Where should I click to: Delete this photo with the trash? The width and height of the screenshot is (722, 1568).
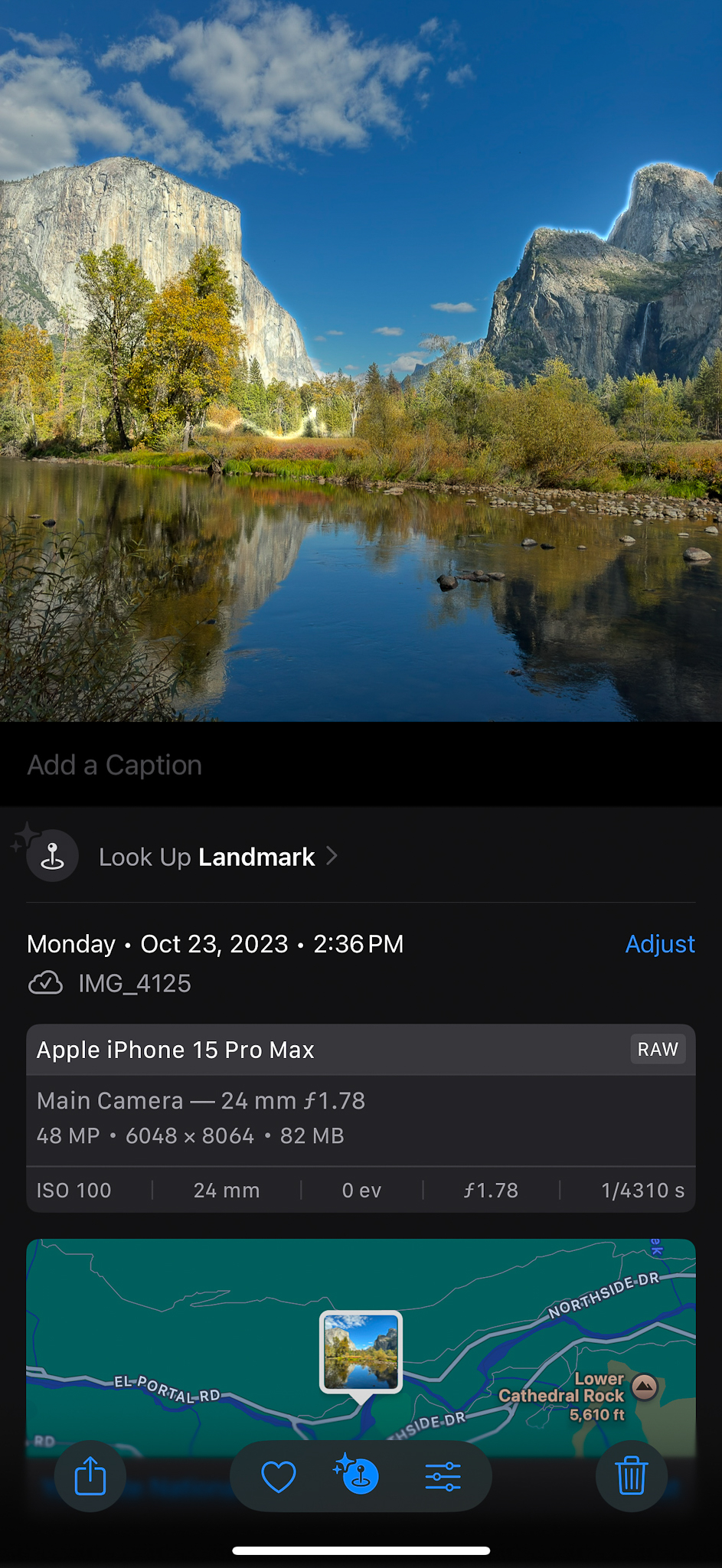coord(631,1475)
